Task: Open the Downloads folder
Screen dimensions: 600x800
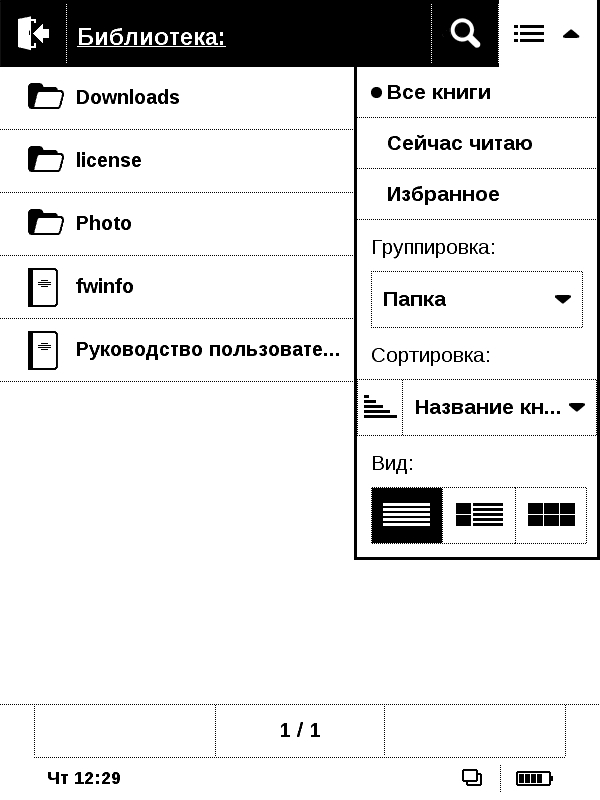Action: (x=127, y=97)
